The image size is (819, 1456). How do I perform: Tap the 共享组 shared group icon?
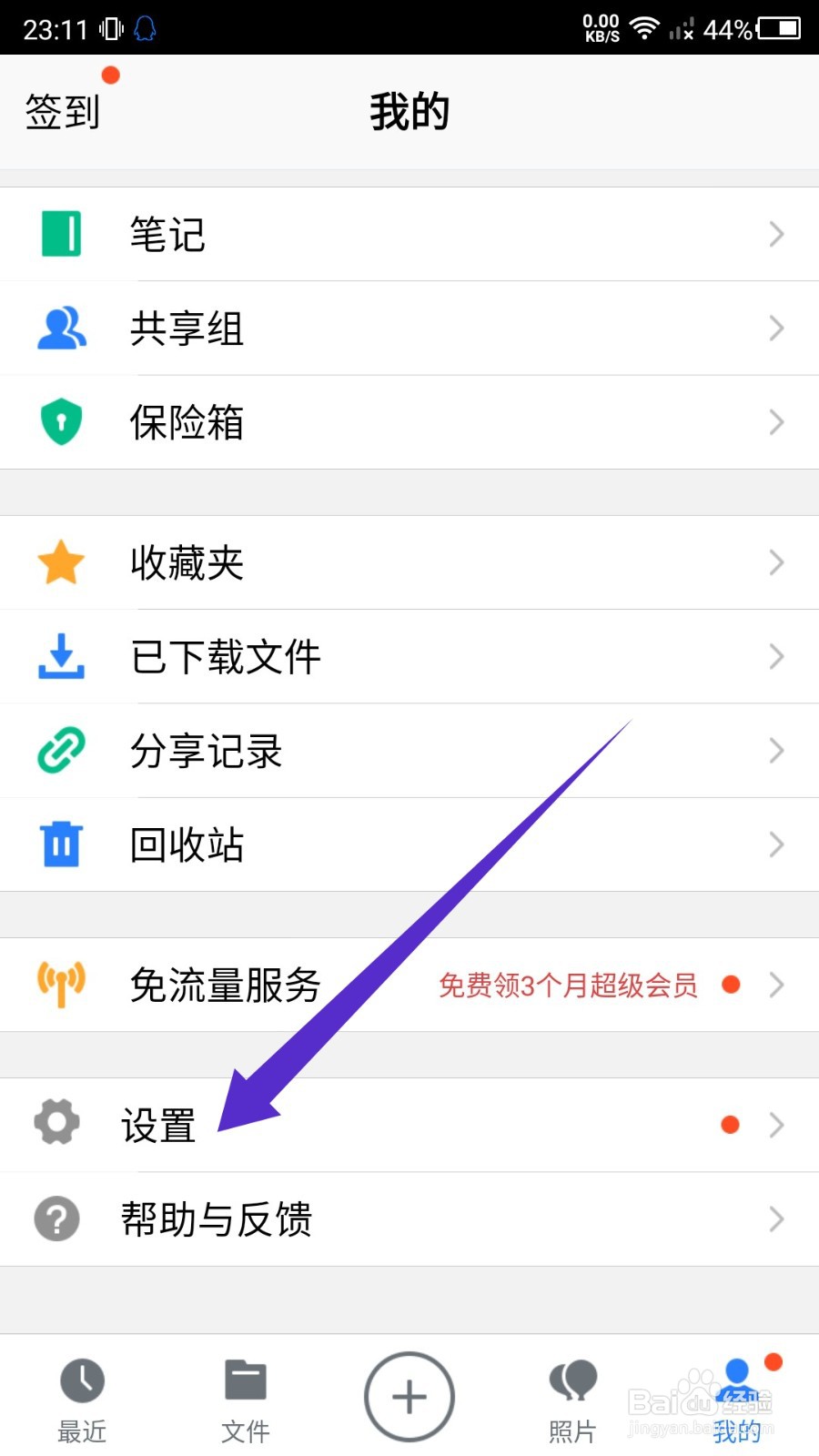(60, 329)
